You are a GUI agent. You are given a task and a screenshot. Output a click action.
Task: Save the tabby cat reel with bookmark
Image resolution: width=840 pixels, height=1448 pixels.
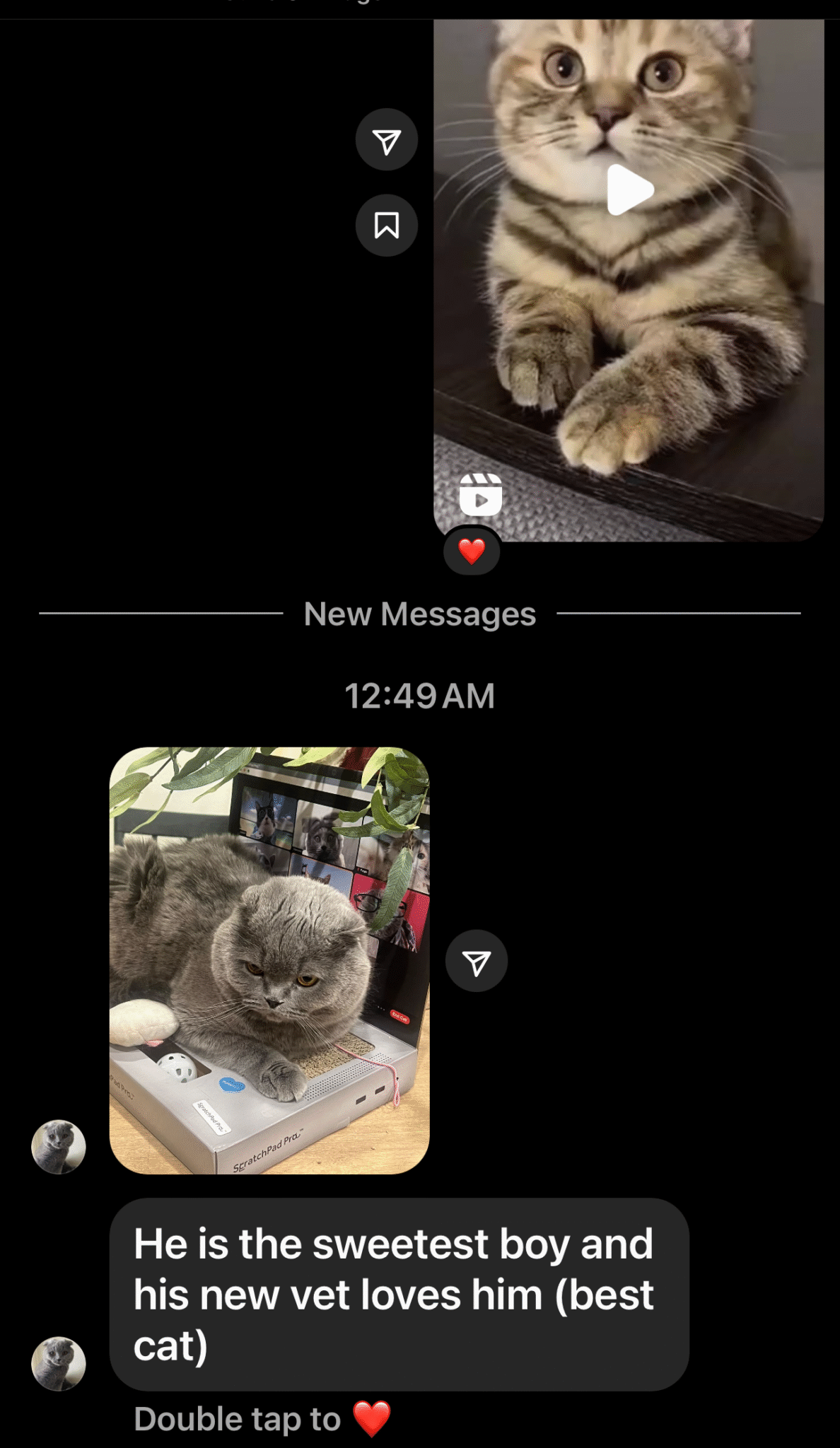point(387,226)
